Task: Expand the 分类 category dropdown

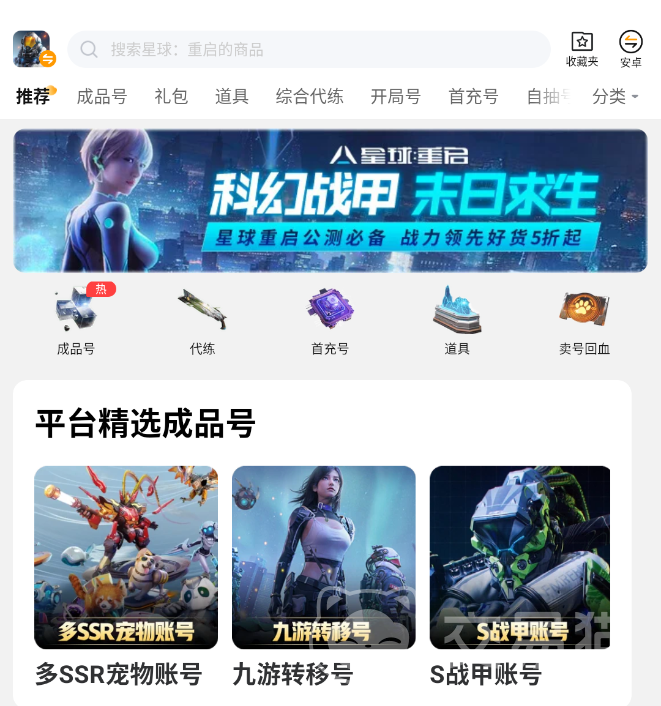Action: [x=615, y=96]
